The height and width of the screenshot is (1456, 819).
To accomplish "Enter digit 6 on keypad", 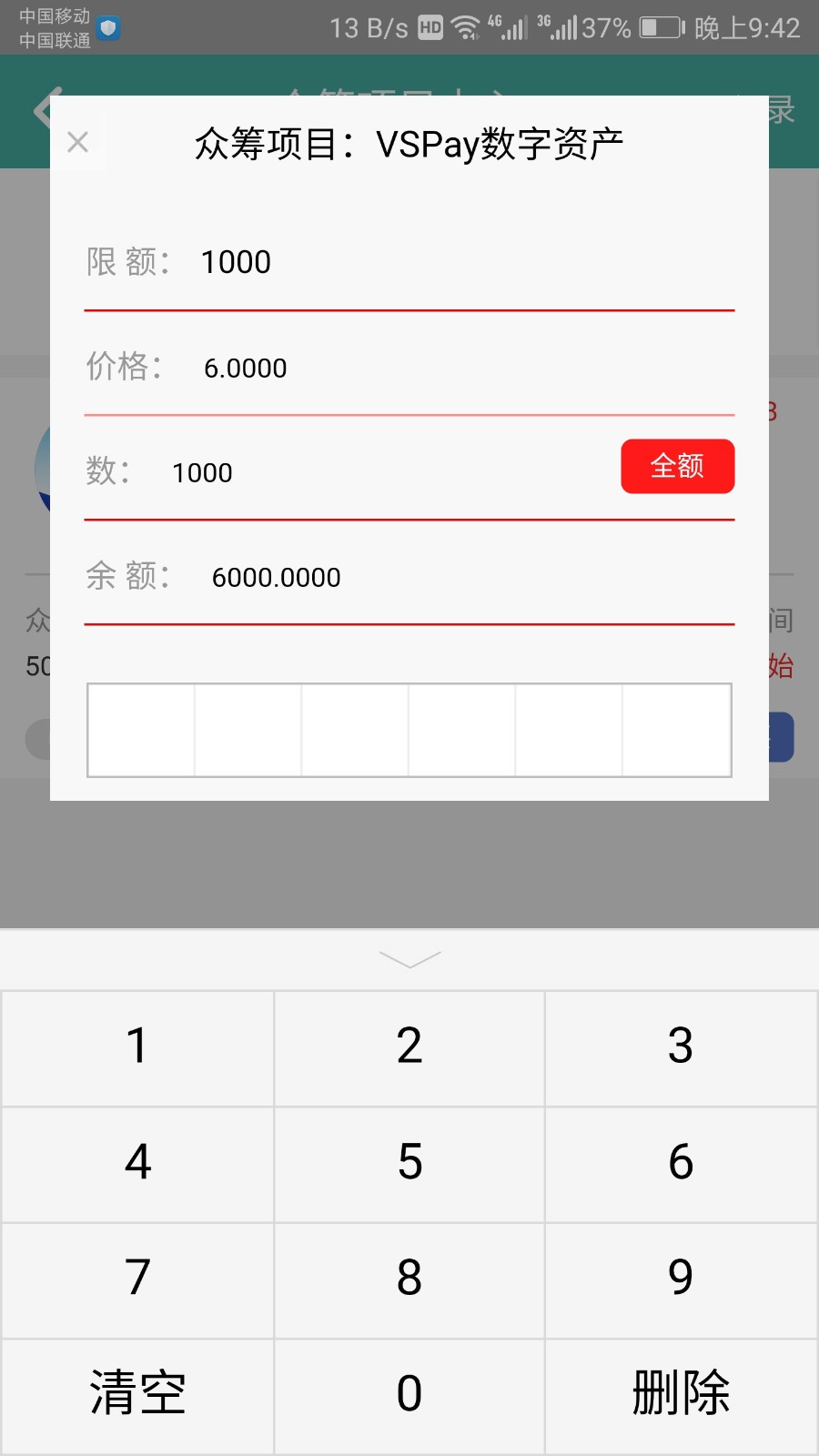I will pos(681,1164).
